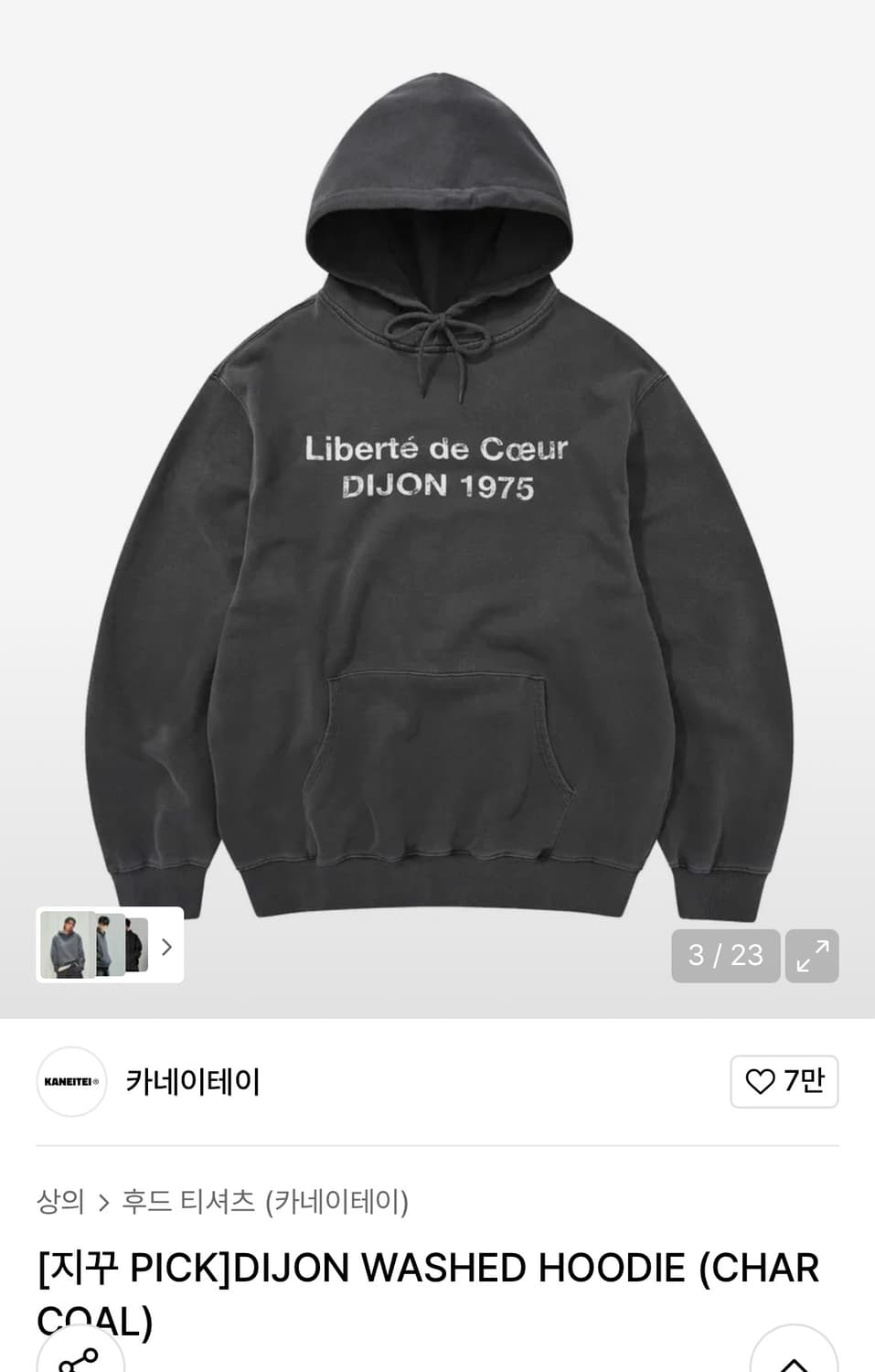Screen dimensions: 875x1372
Task: Open the expand arrows beside the image counter
Action: [x=813, y=955]
